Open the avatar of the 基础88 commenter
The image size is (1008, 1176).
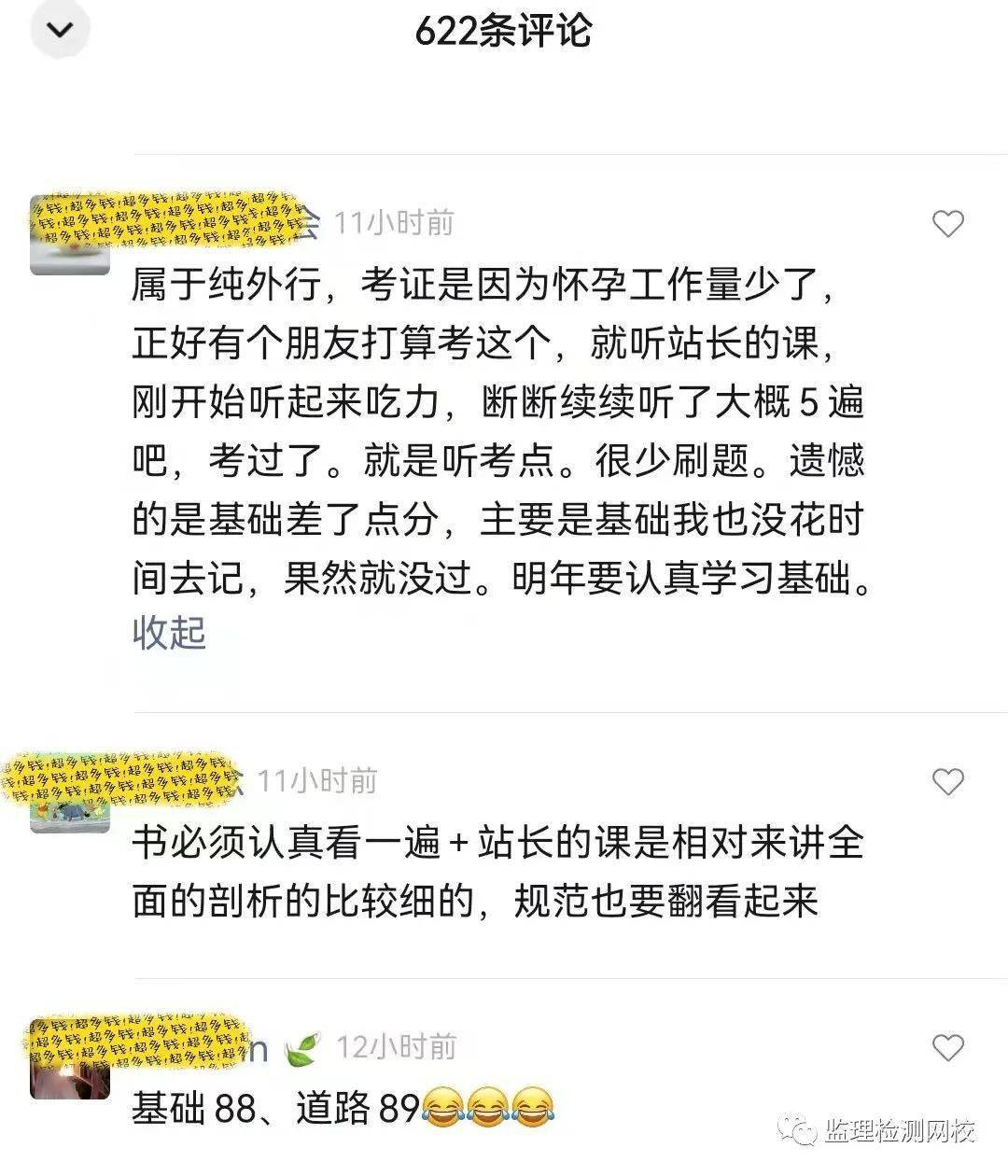(x=70, y=1061)
